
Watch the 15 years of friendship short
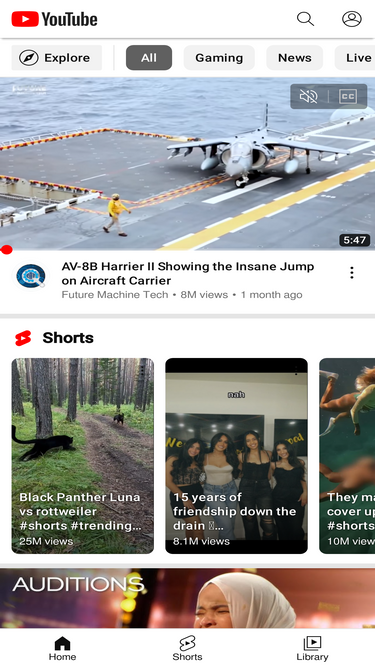236,456
